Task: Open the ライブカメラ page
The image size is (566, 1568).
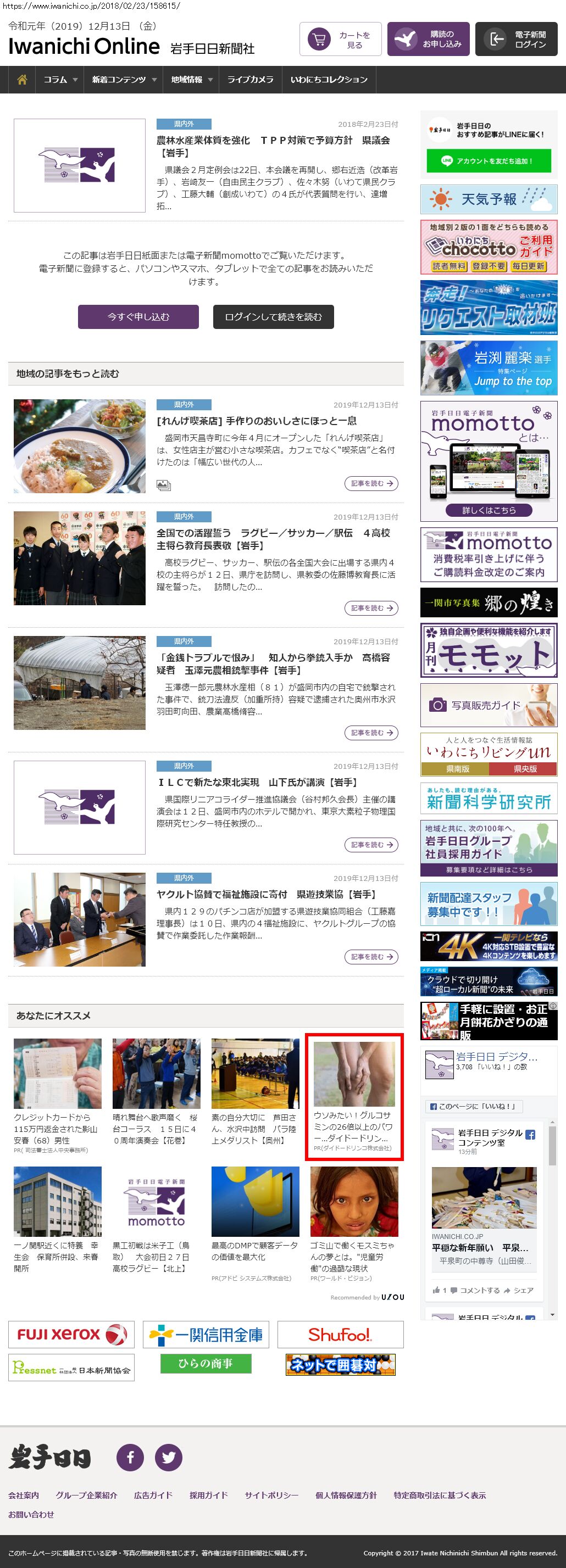Action: [250, 80]
